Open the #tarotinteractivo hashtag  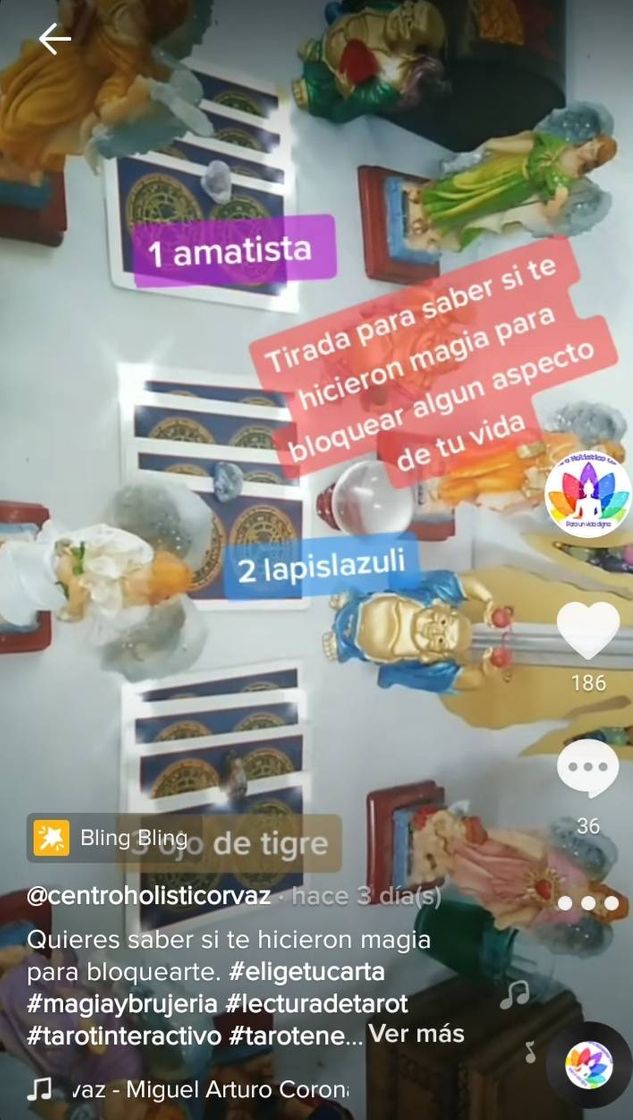click(x=124, y=1035)
